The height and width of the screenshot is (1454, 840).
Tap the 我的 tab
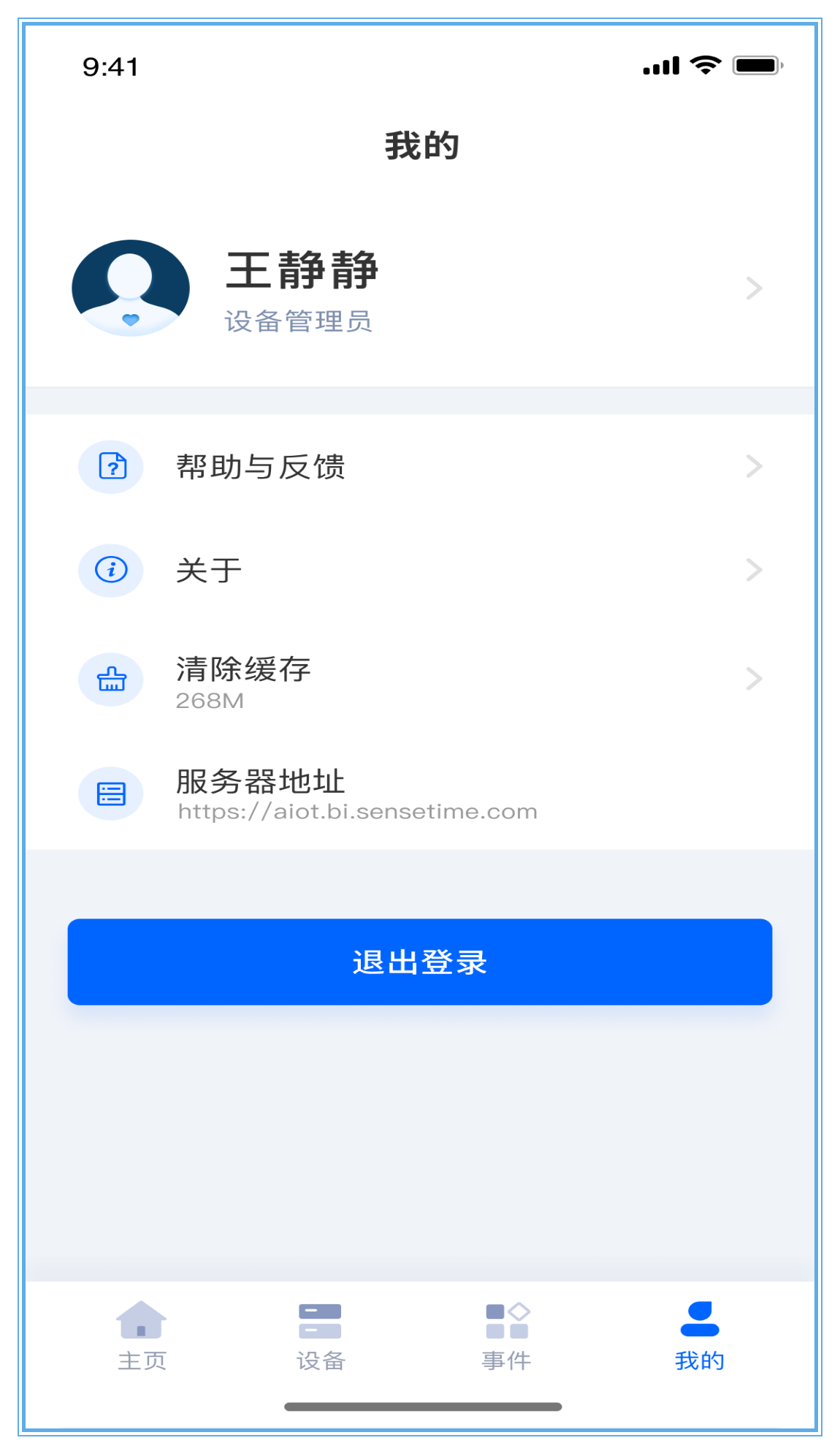click(699, 1336)
